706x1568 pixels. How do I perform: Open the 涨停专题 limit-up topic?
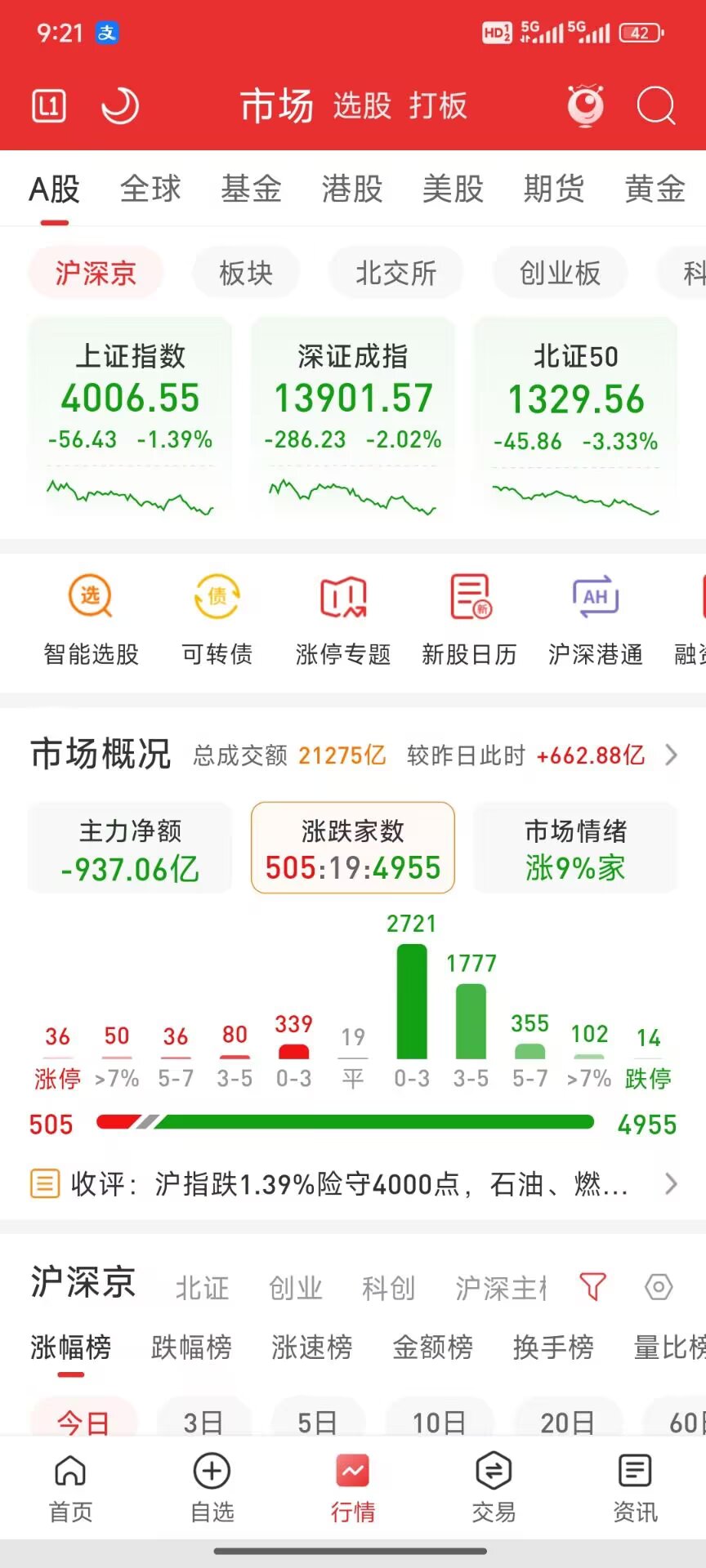(342, 618)
